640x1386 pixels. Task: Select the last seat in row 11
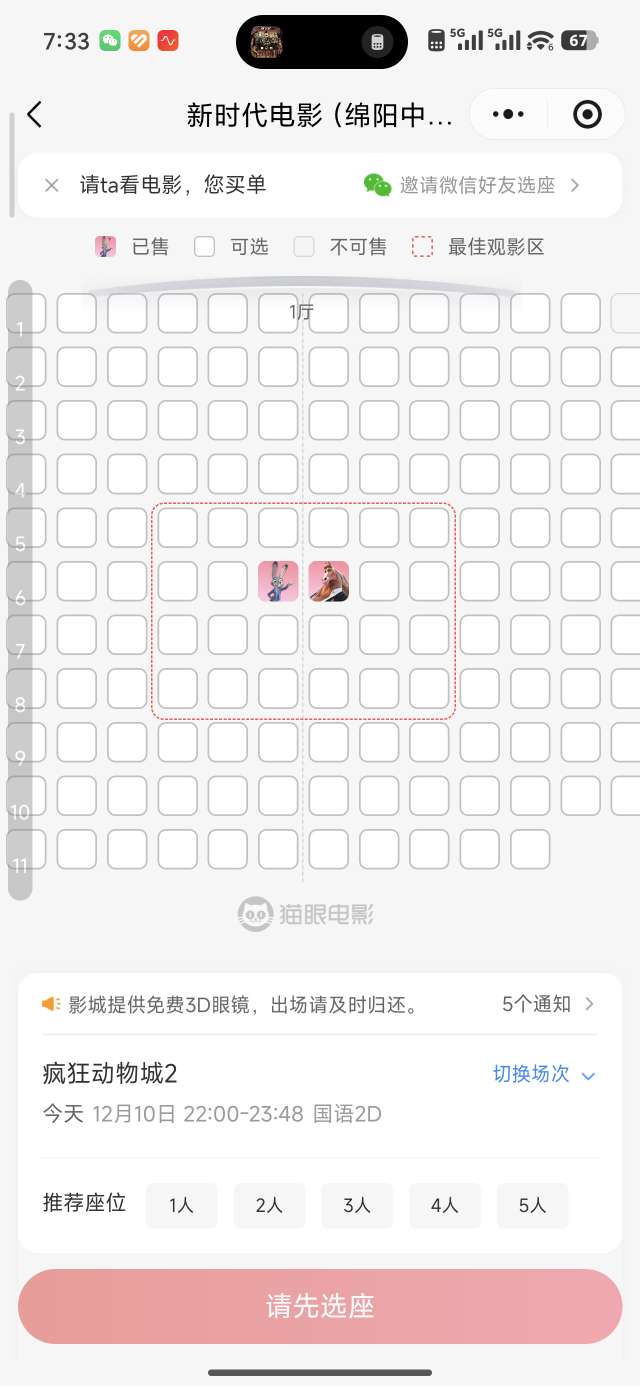530,849
